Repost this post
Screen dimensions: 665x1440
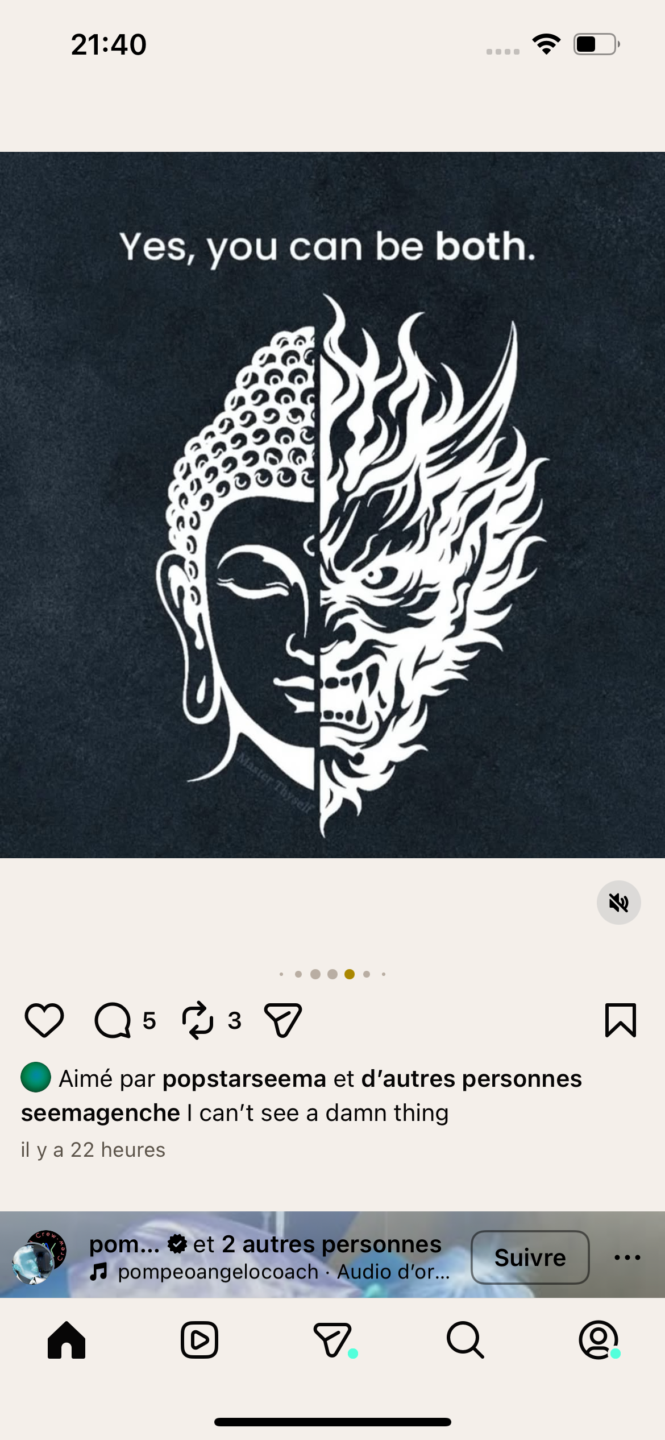tap(198, 1020)
